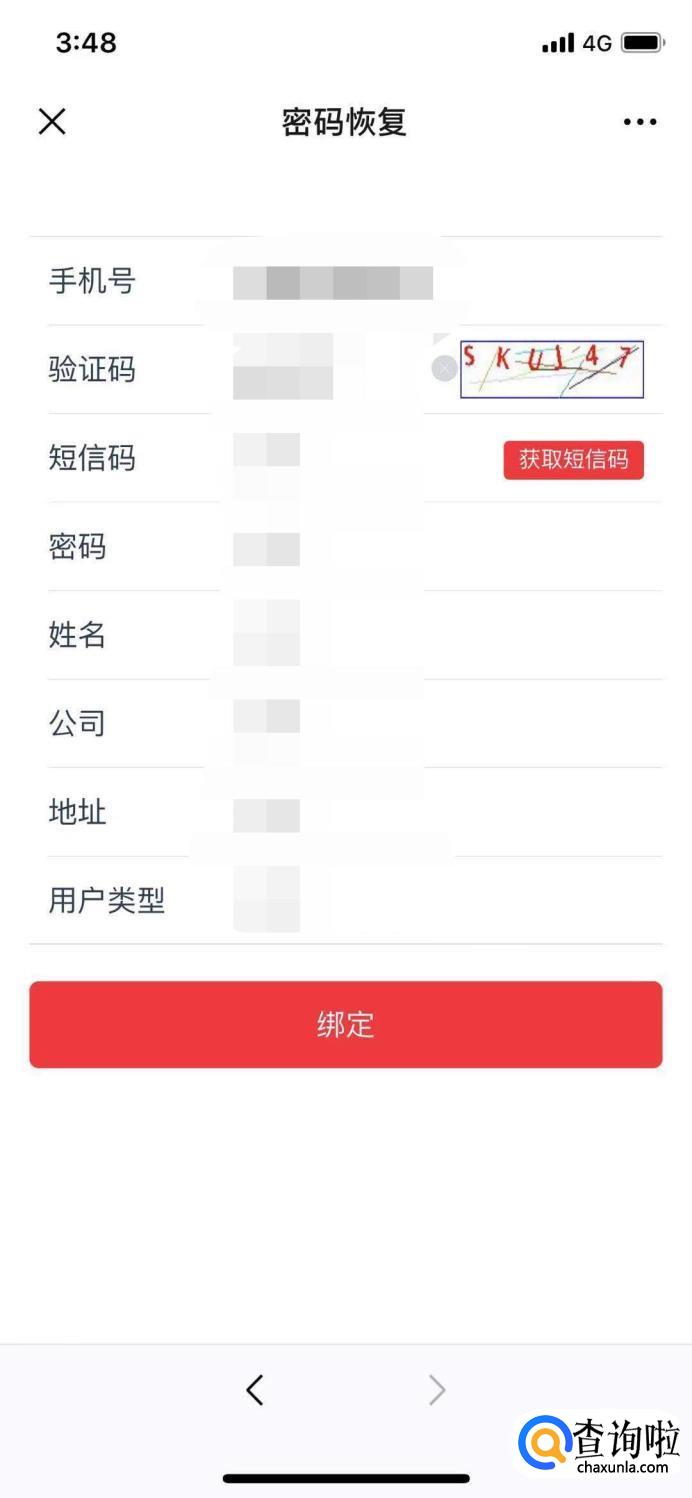The height and width of the screenshot is (1498, 692).
Task: Go back with the browser back arrow
Action: pos(255,1390)
